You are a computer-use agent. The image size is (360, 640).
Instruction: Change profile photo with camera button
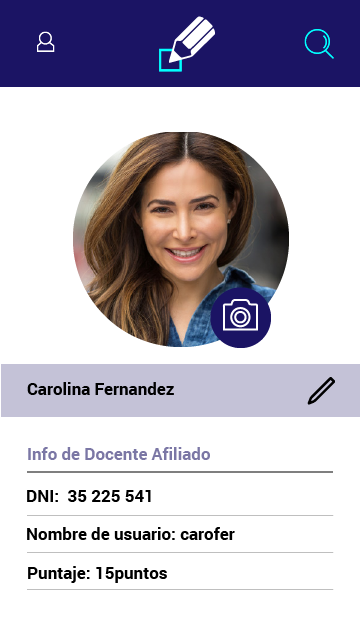240,318
